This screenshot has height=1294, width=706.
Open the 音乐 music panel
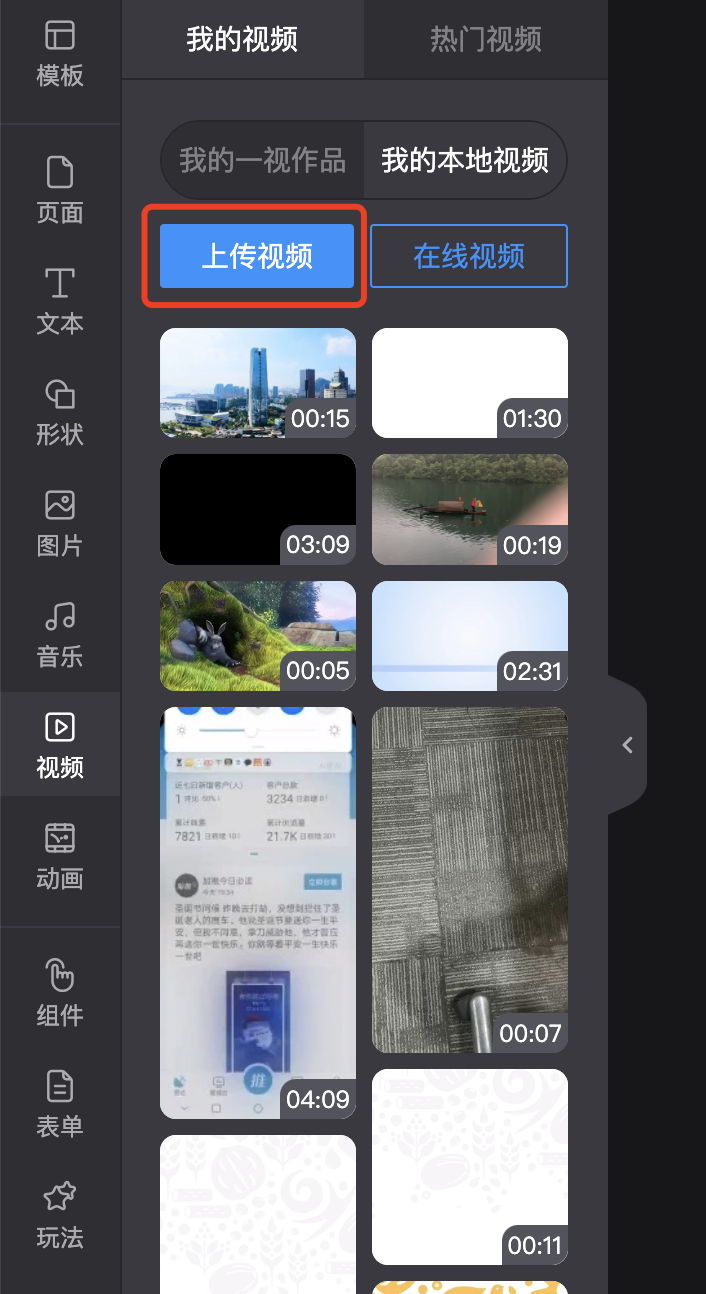(60, 634)
